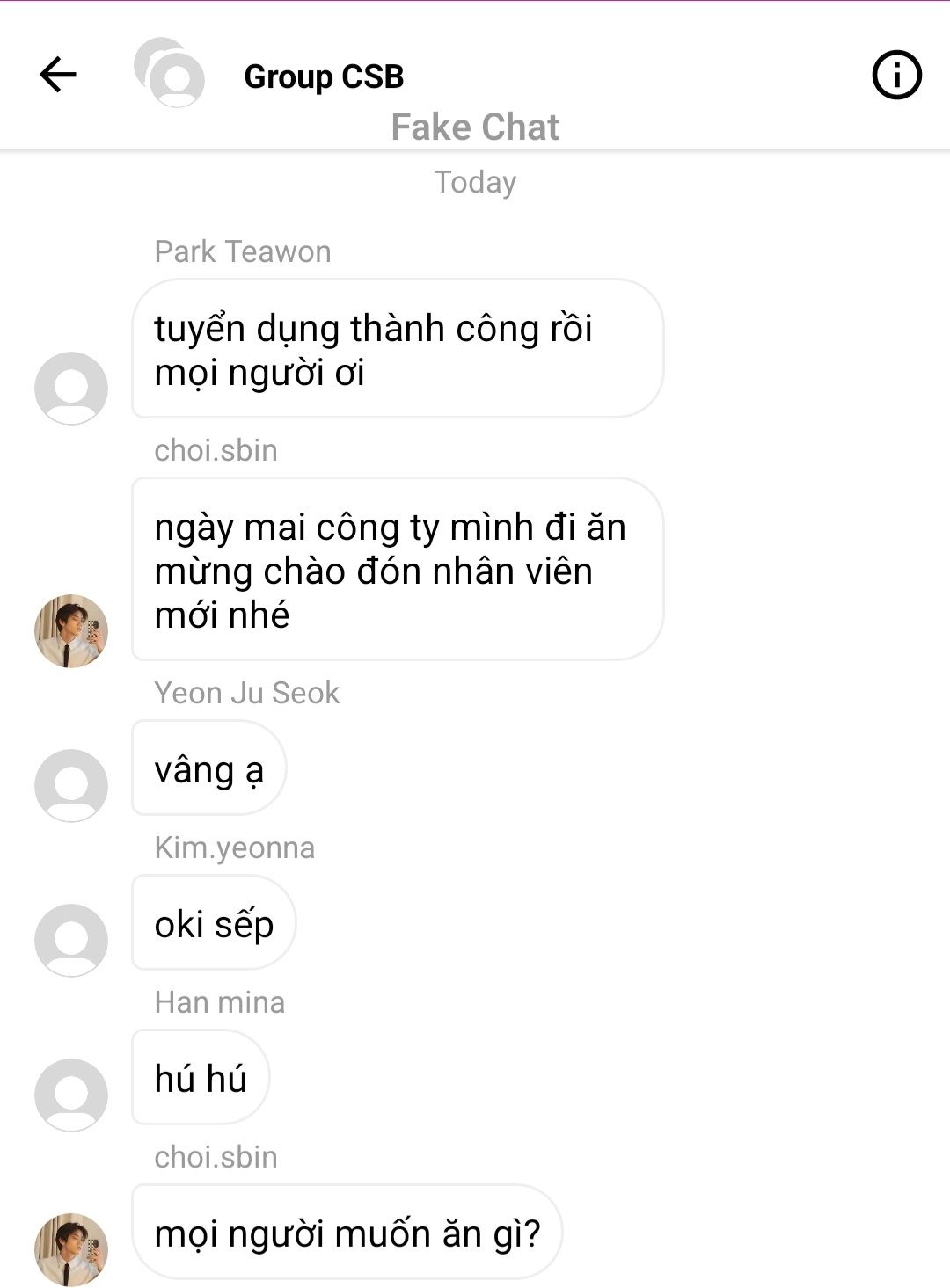Open choi.sbin's profile photo beside the ngày mai message
The image size is (950, 1288).
71,630
